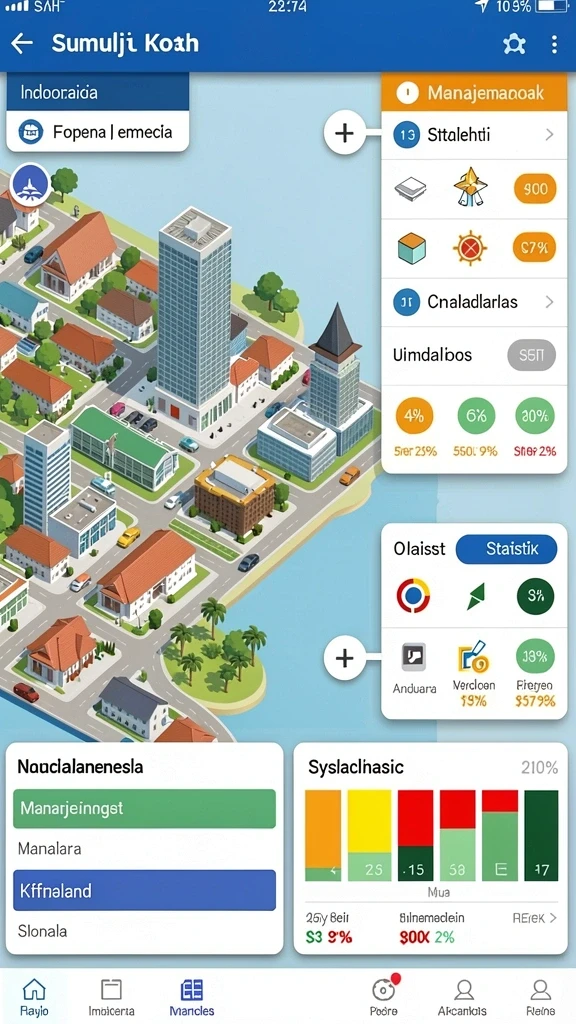Select the blue Statistik button
Screen dimensions: 576x1024
506,549
